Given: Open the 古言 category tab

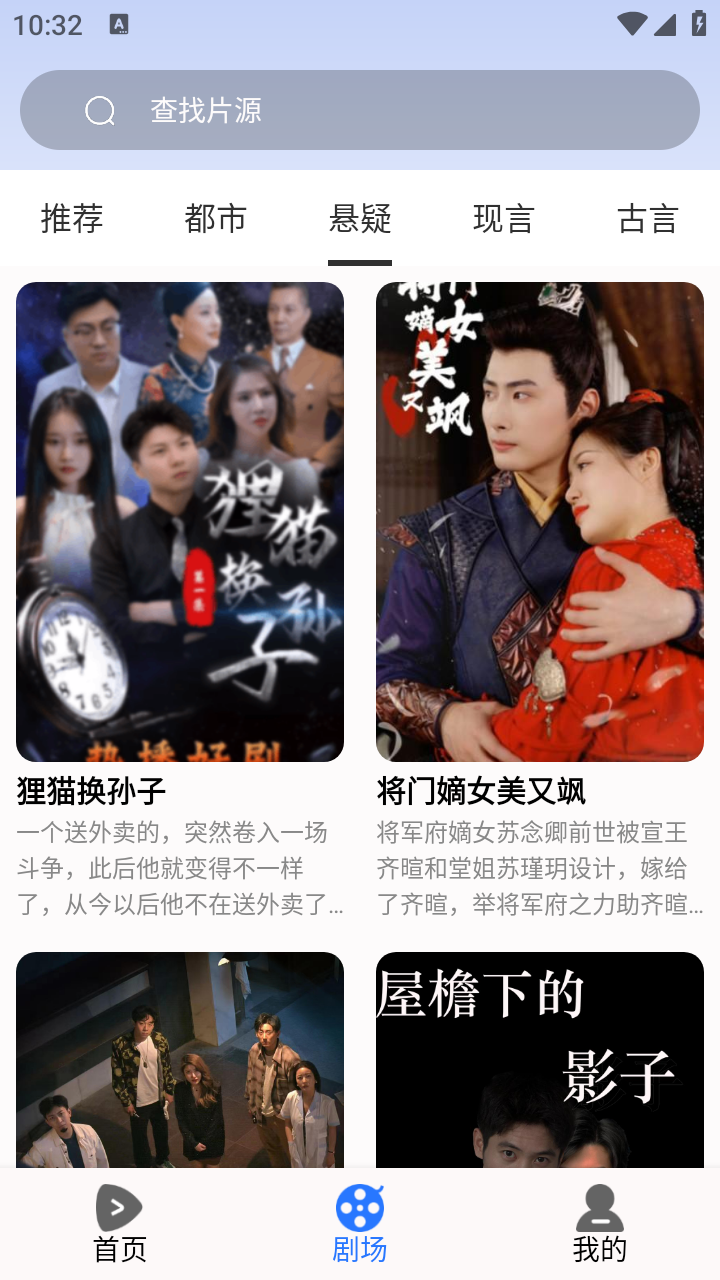Looking at the screenshot, I should (x=646, y=218).
